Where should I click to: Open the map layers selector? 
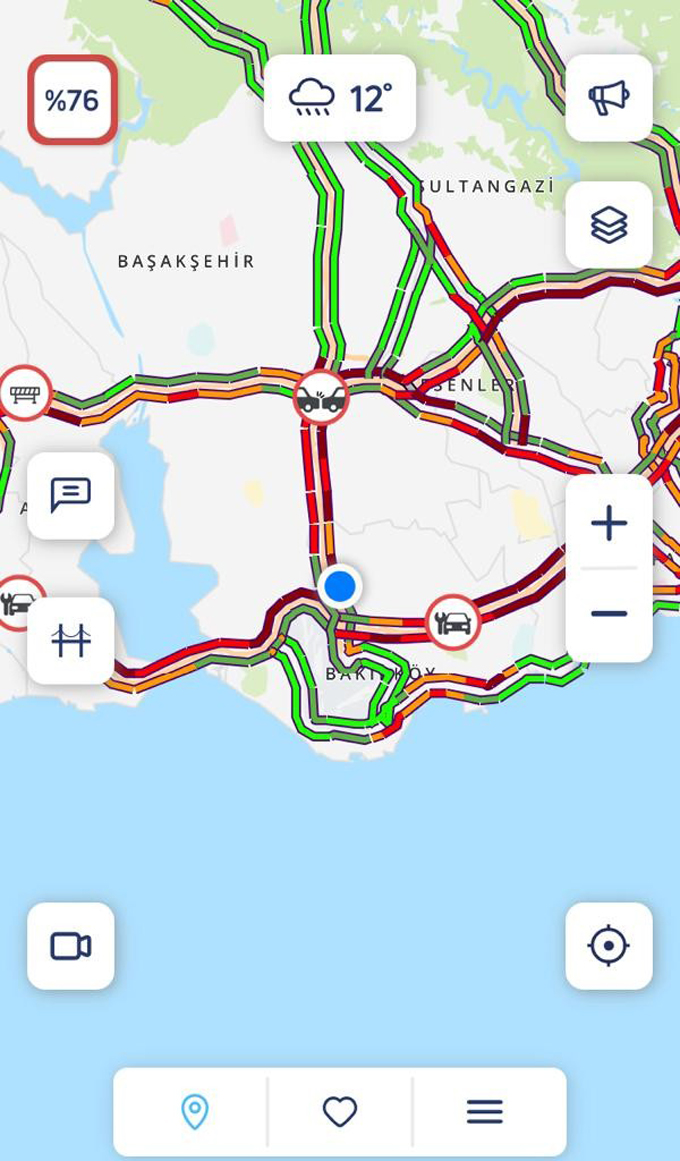click(x=608, y=225)
